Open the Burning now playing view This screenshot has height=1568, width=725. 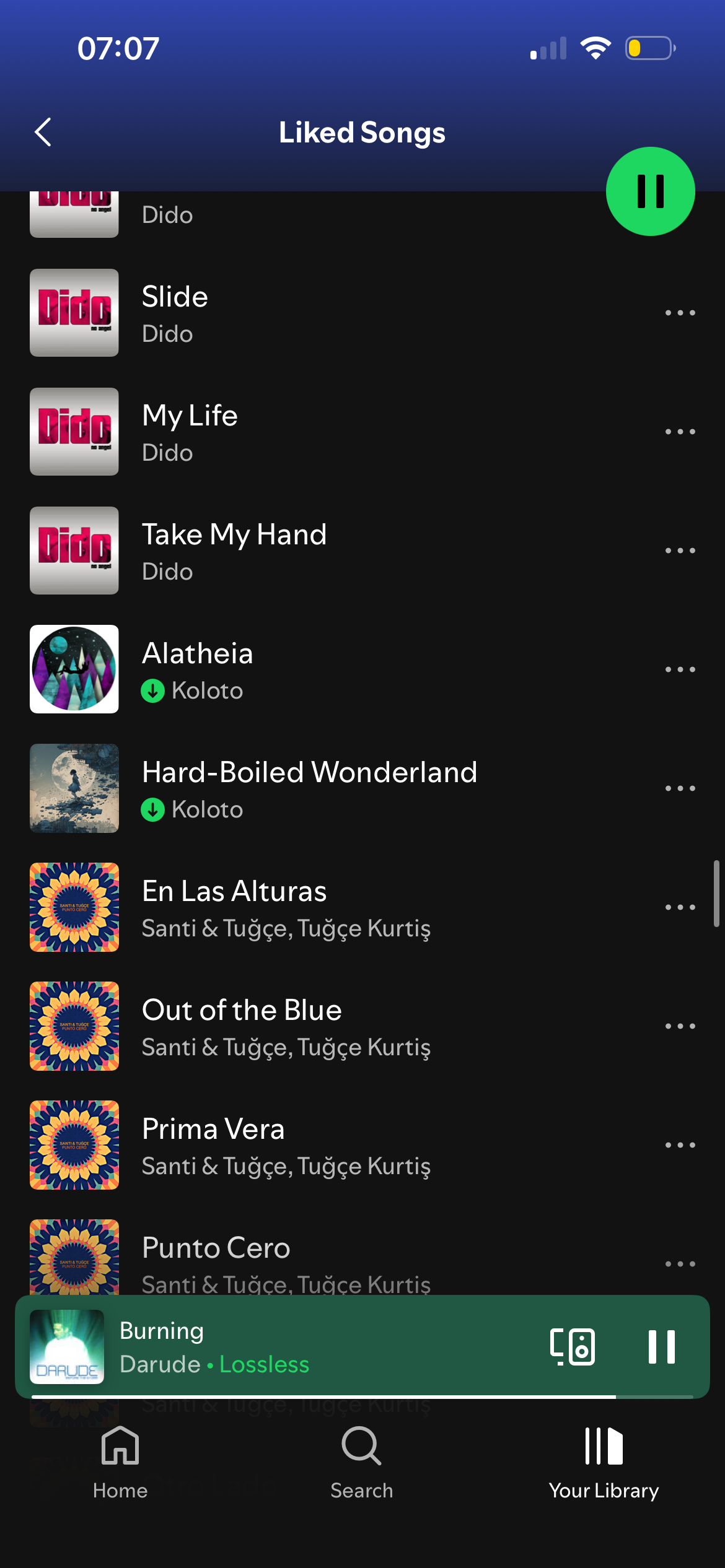[x=279, y=1347]
